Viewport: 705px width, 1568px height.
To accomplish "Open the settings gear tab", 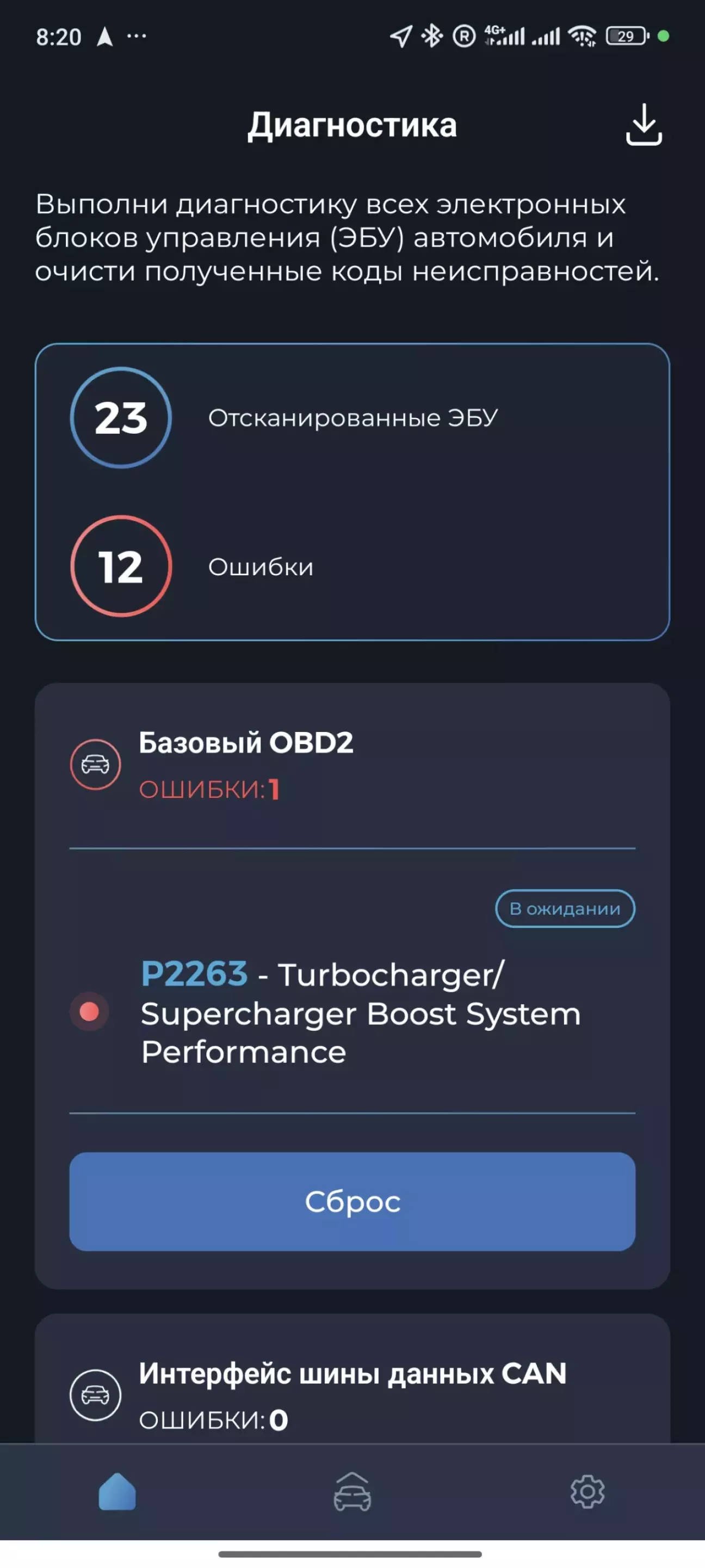I will [587, 1491].
